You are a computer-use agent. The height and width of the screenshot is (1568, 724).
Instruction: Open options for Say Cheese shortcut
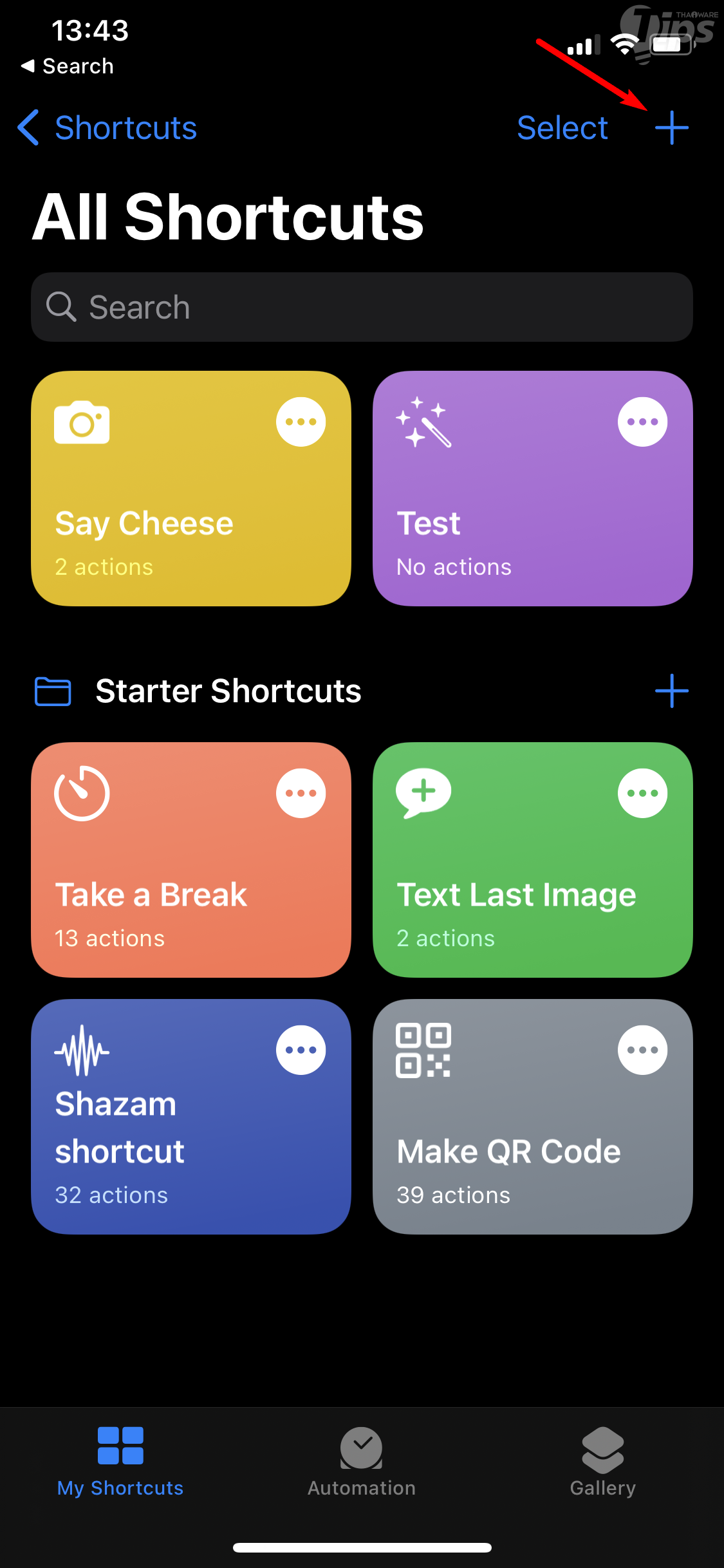point(301,422)
